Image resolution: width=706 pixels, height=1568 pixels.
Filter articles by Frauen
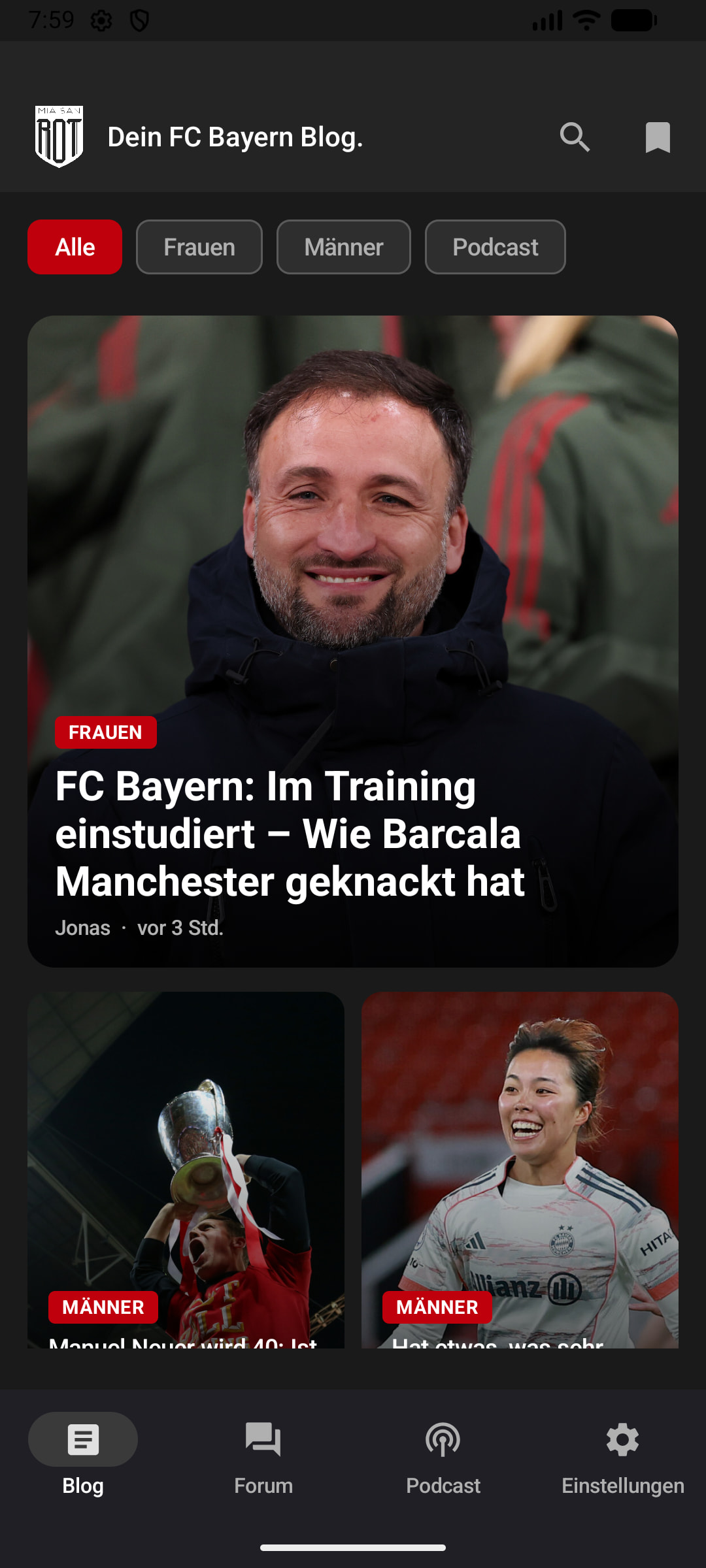(x=199, y=247)
